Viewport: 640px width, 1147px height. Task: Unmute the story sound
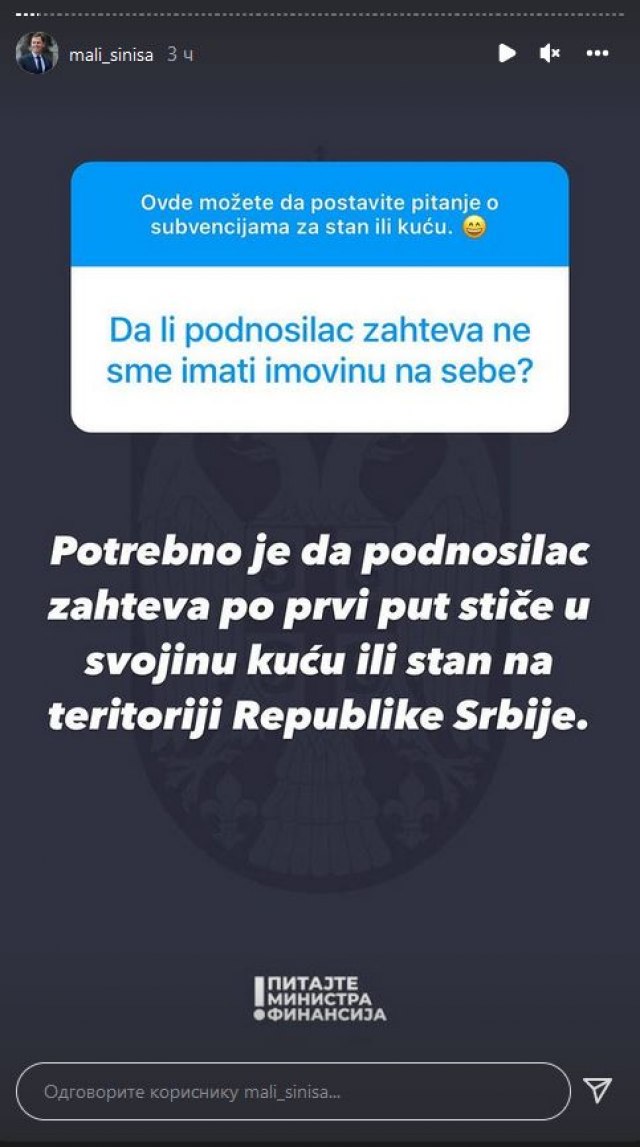point(549,54)
